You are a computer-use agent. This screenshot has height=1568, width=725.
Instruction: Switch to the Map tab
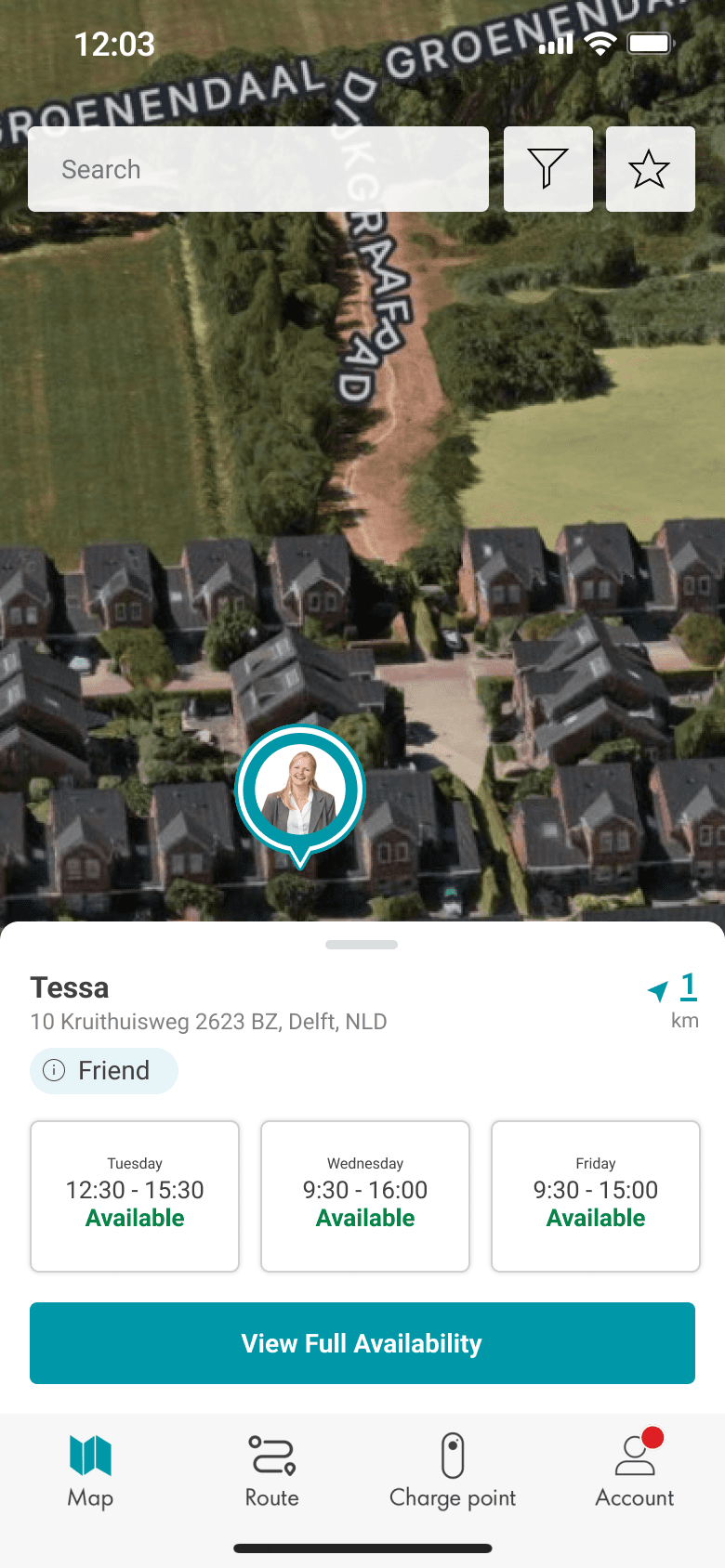pos(90,1470)
